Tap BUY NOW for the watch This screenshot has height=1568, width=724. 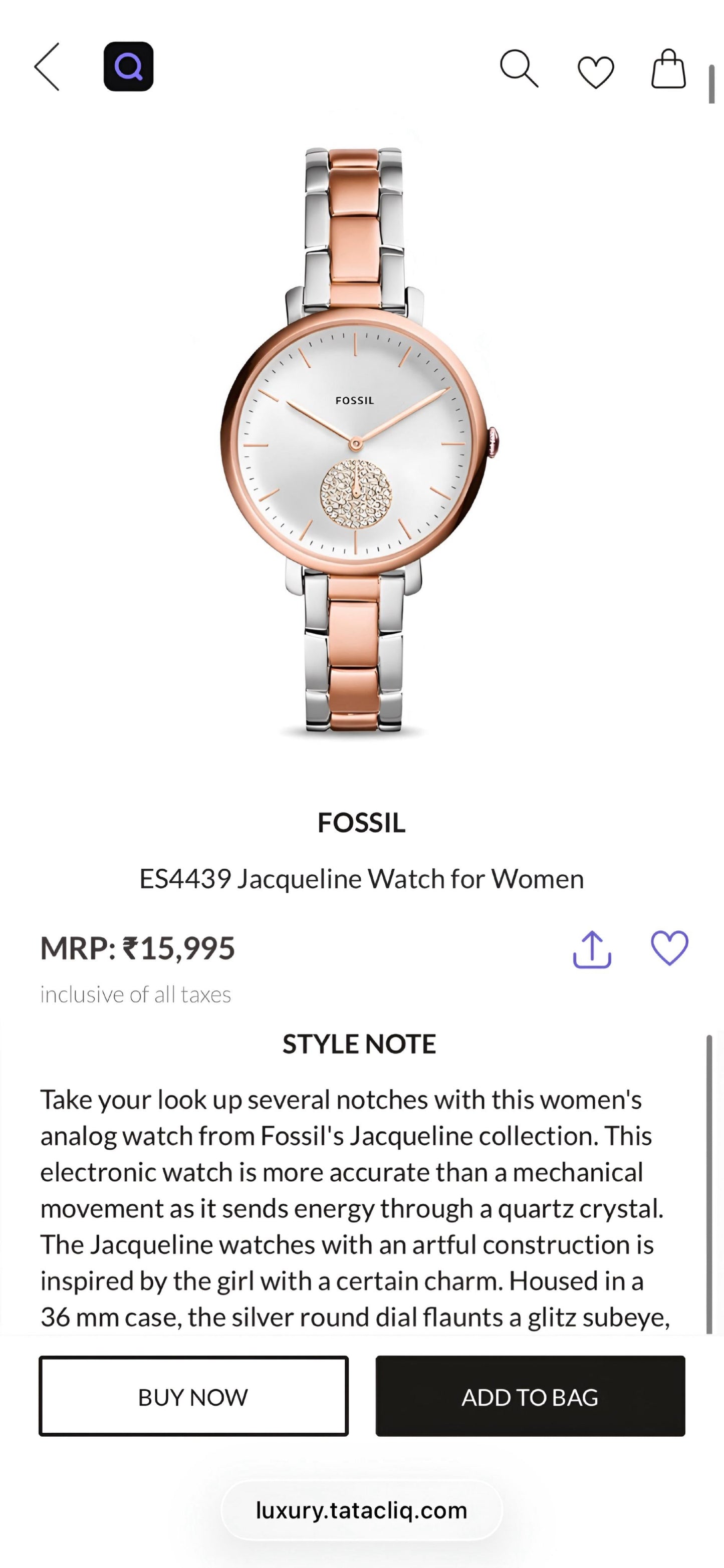coord(193,1398)
